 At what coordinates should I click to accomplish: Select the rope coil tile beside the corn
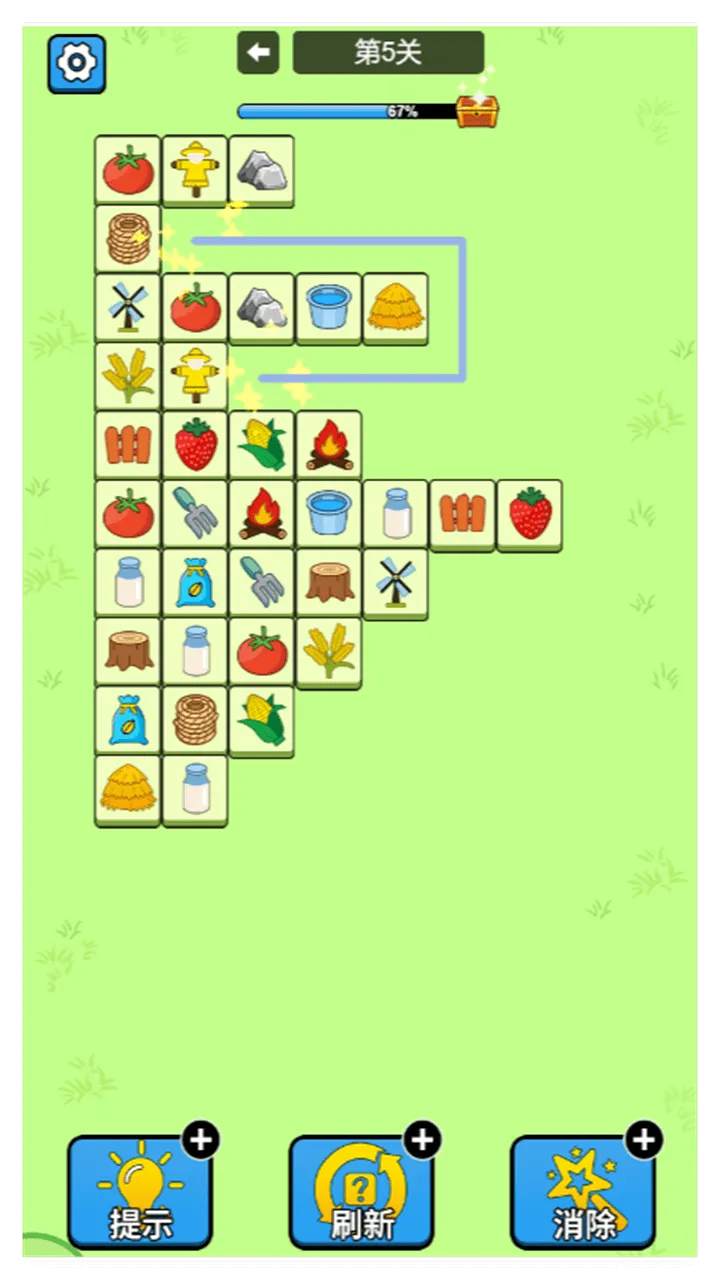[x=195, y=720]
